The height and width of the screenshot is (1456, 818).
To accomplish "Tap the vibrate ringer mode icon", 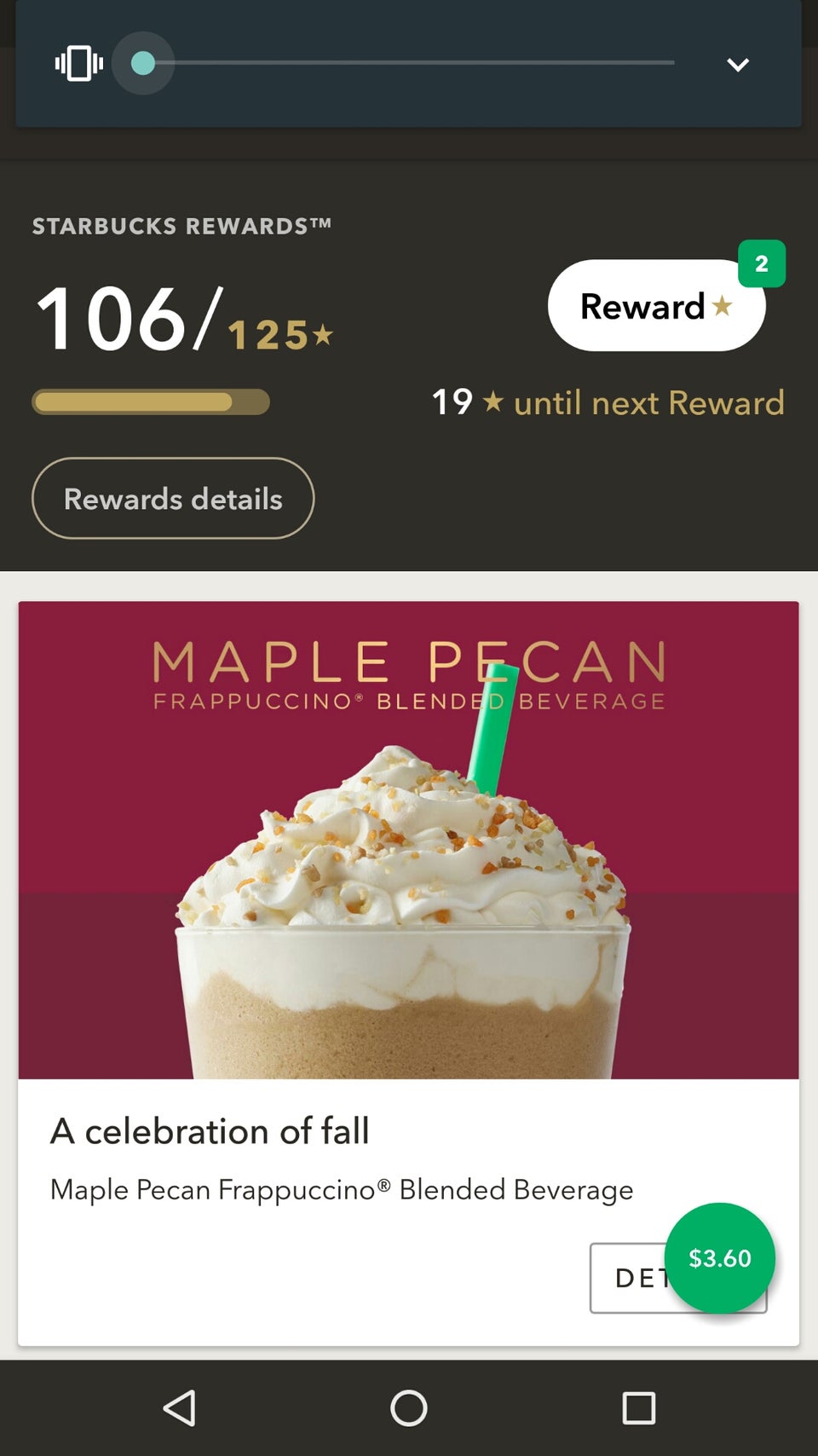I will coord(78,63).
